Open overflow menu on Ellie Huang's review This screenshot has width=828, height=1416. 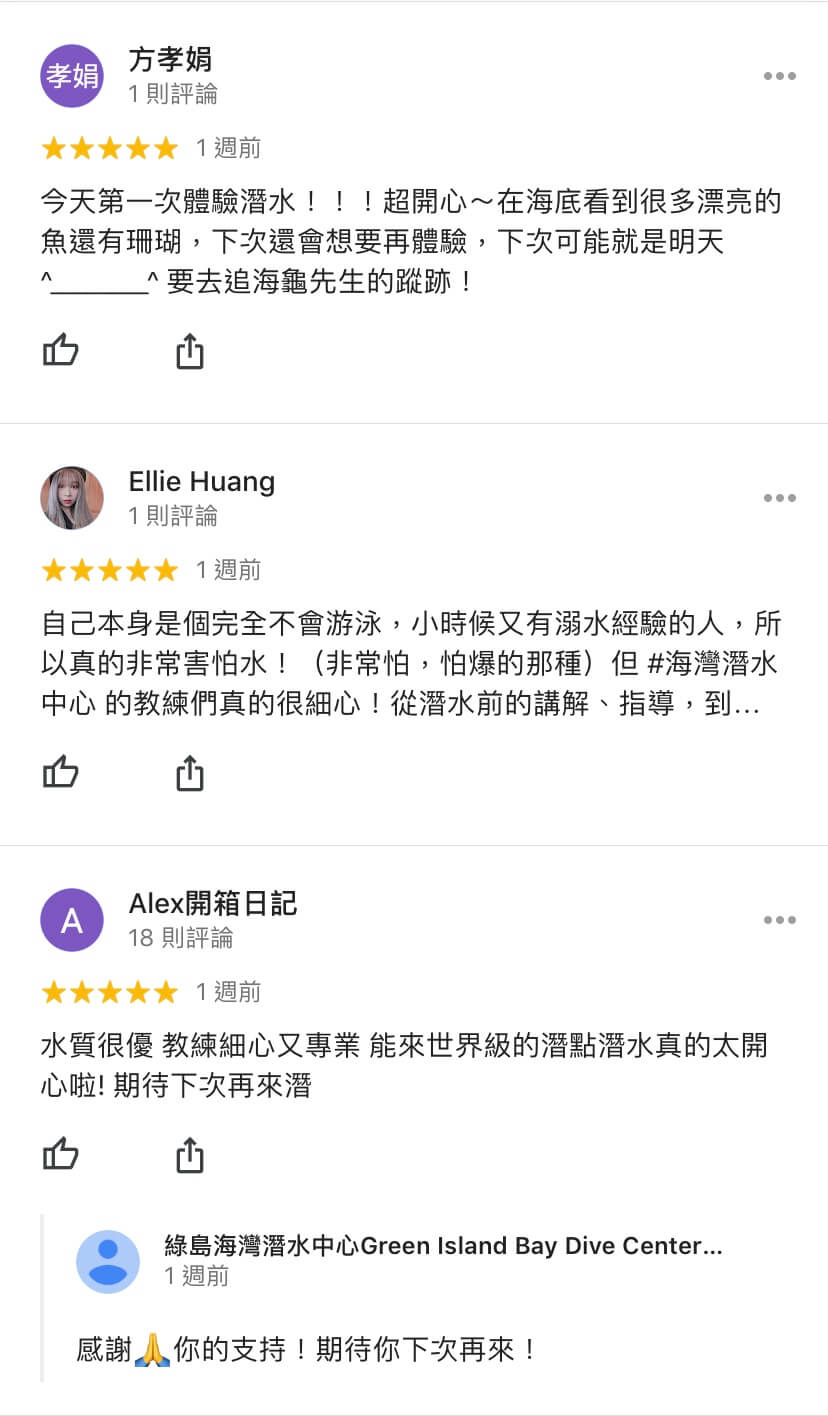tap(780, 498)
